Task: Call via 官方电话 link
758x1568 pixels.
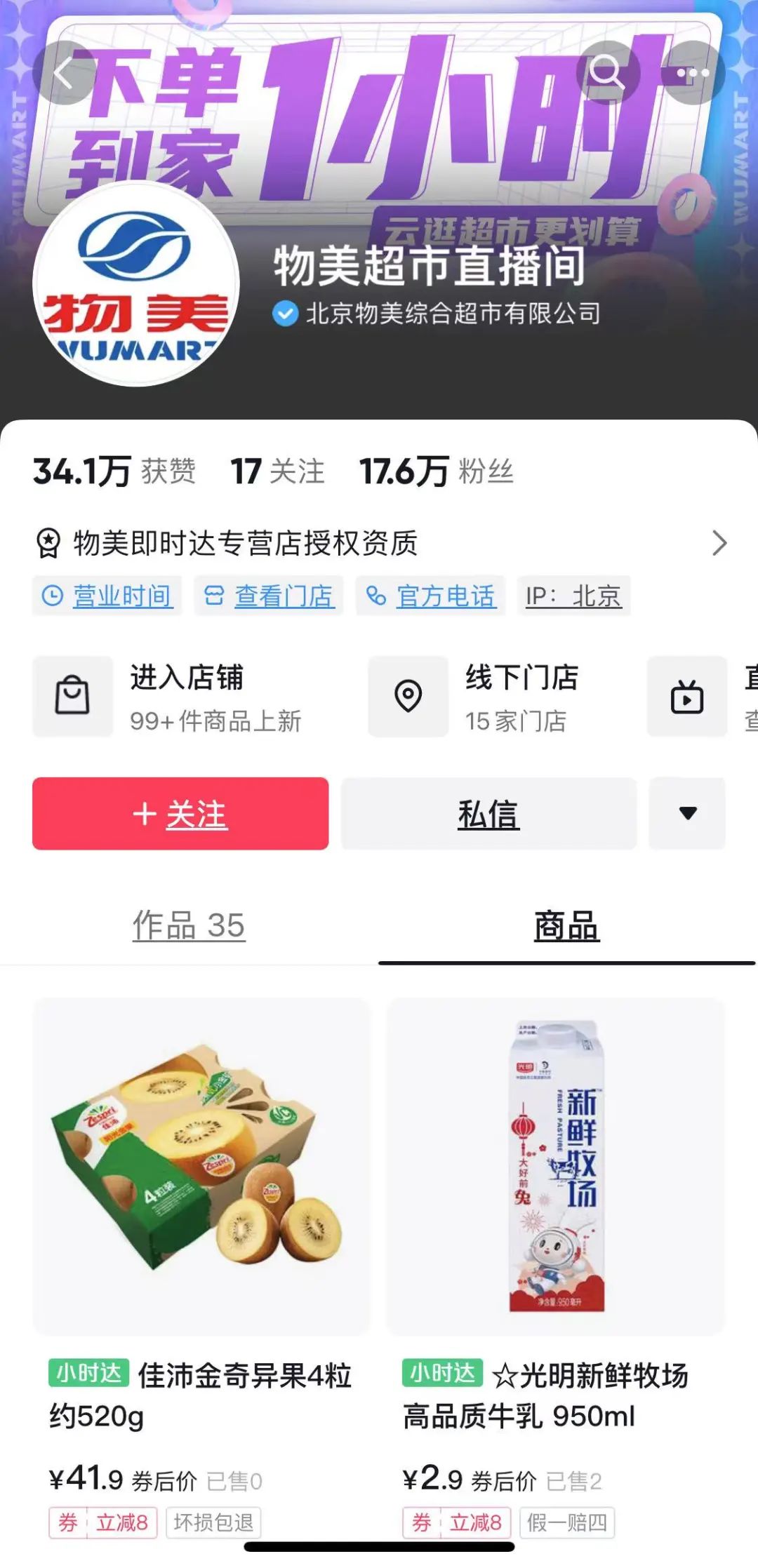Action: point(430,596)
